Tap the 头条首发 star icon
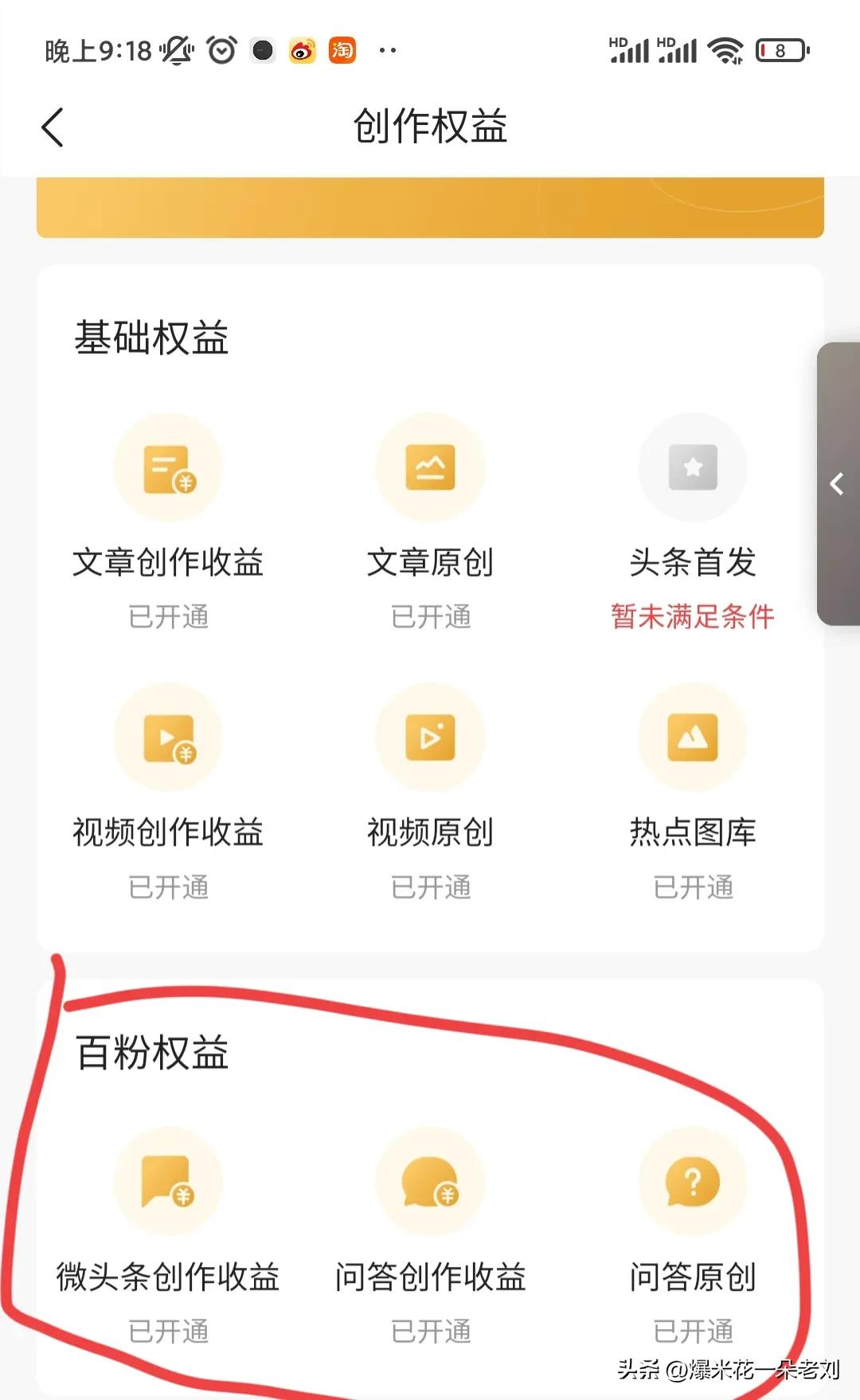The width and height of the screenshot is (860, 1400). click(692, 467)
